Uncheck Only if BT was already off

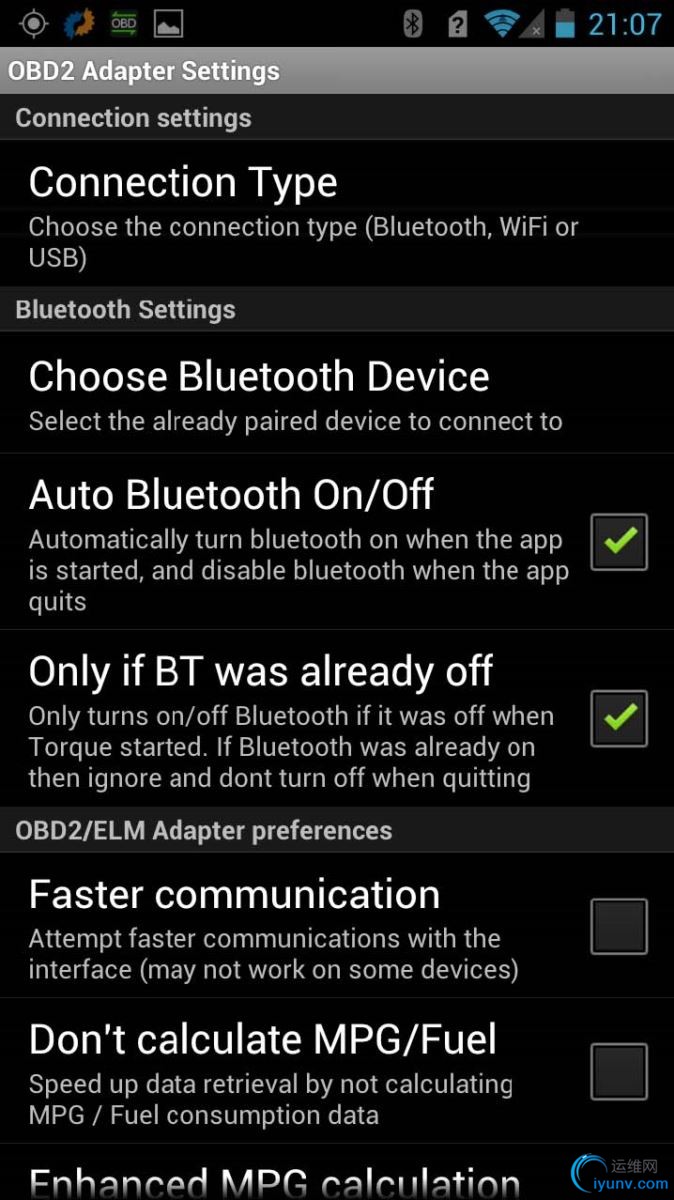pos(618,718)
